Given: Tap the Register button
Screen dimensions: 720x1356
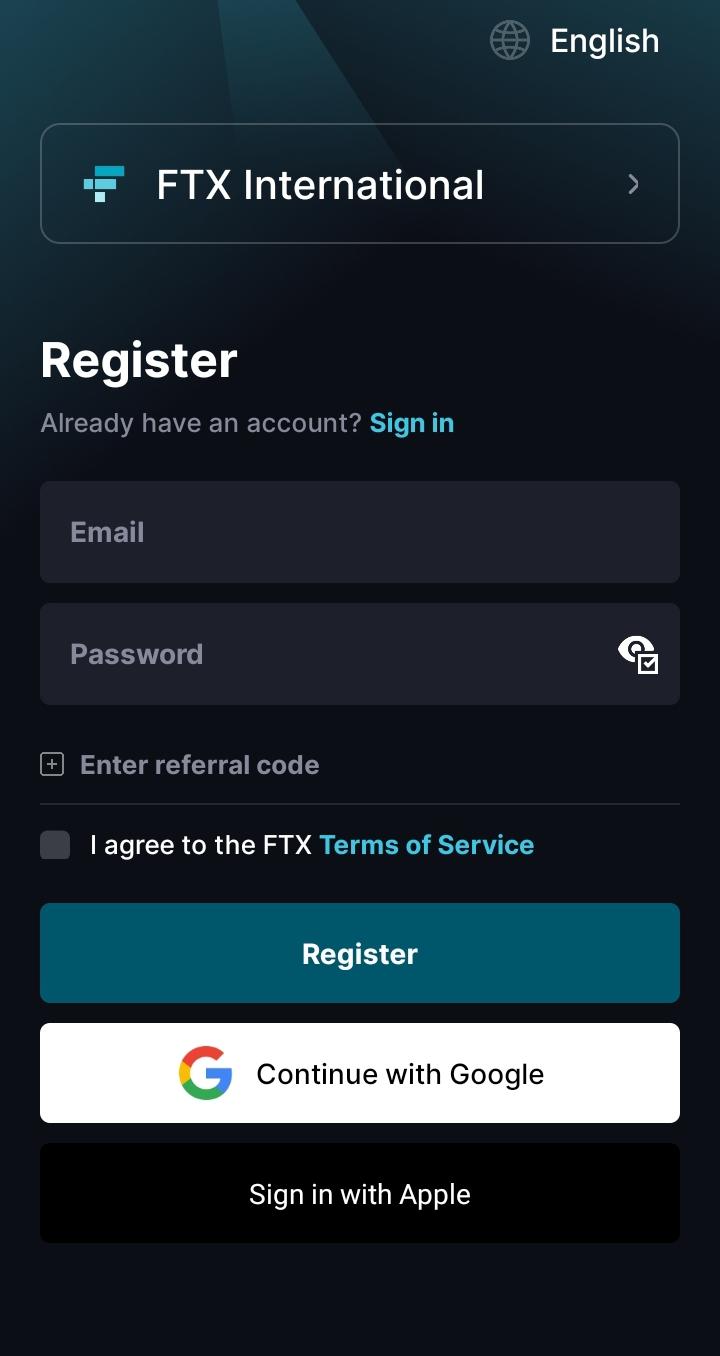Looking at the screenshot, I should [x=360, y=953].
